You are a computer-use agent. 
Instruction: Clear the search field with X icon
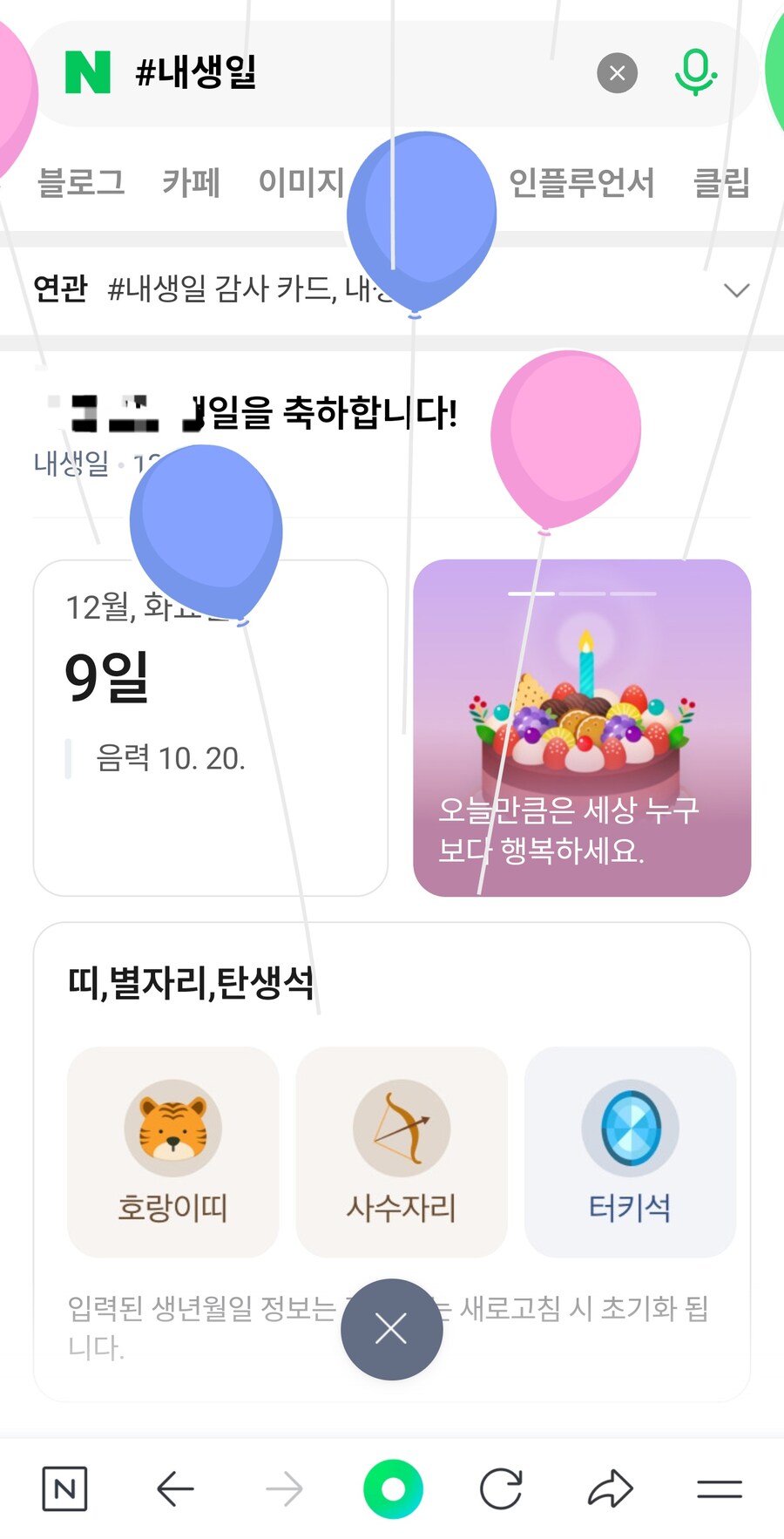click(x=617, y=72)
